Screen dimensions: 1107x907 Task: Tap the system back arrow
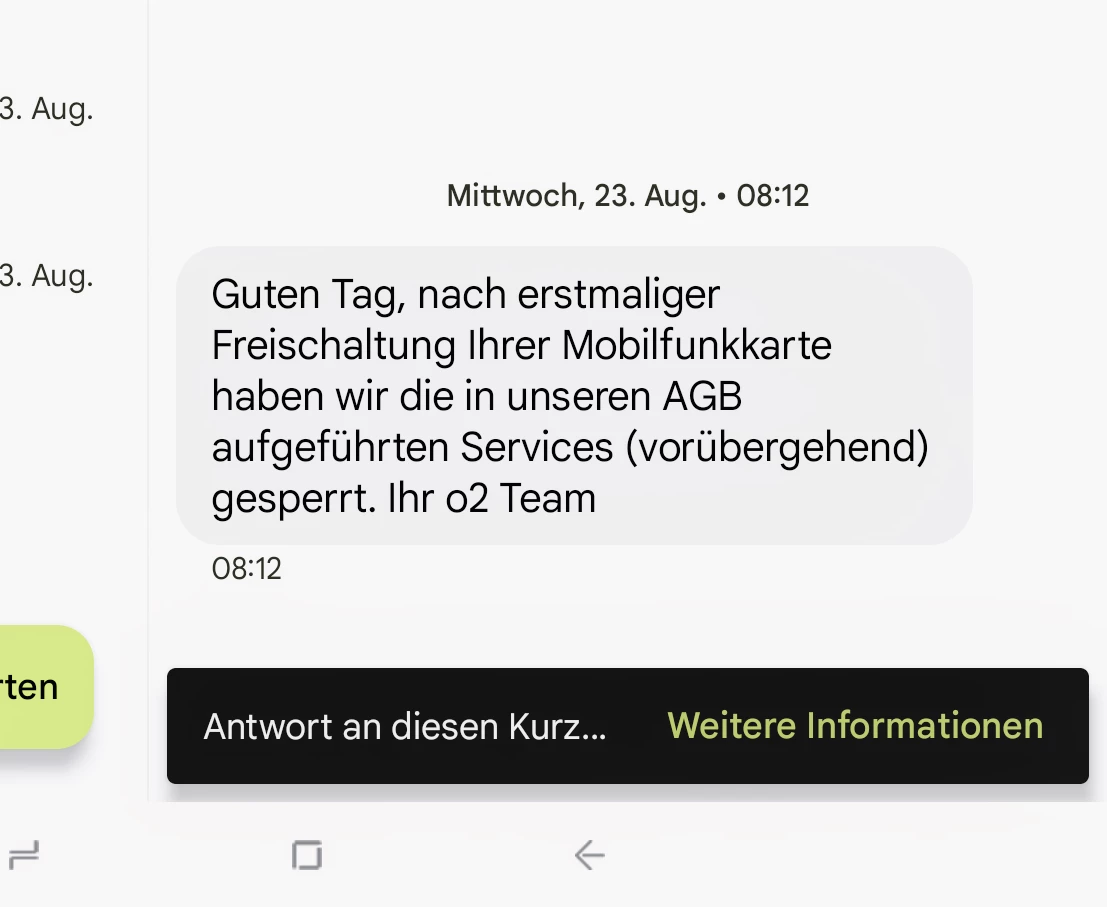point(589,855)
